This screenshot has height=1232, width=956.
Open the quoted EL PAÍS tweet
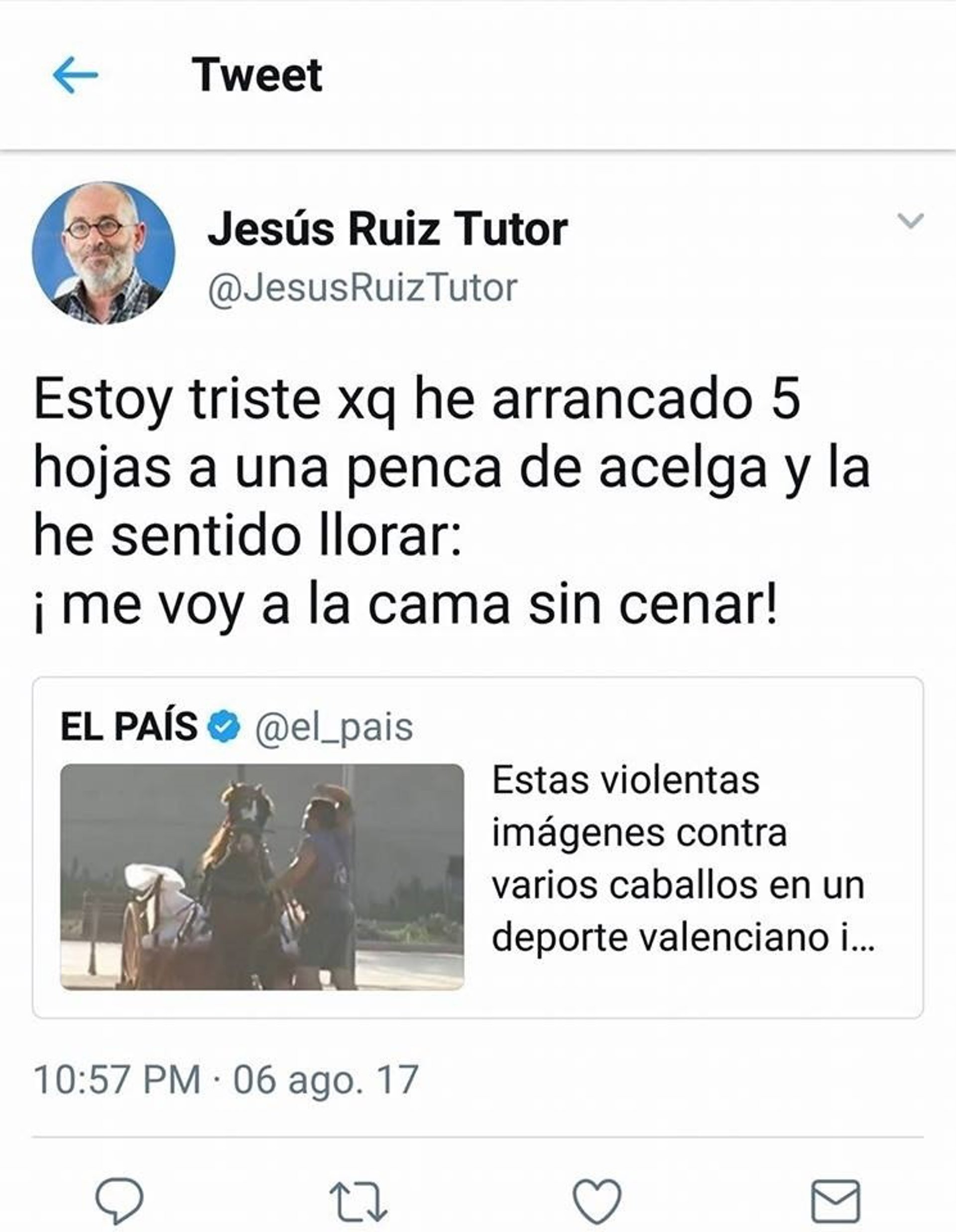pyautogui.click(x=477, y=846)
